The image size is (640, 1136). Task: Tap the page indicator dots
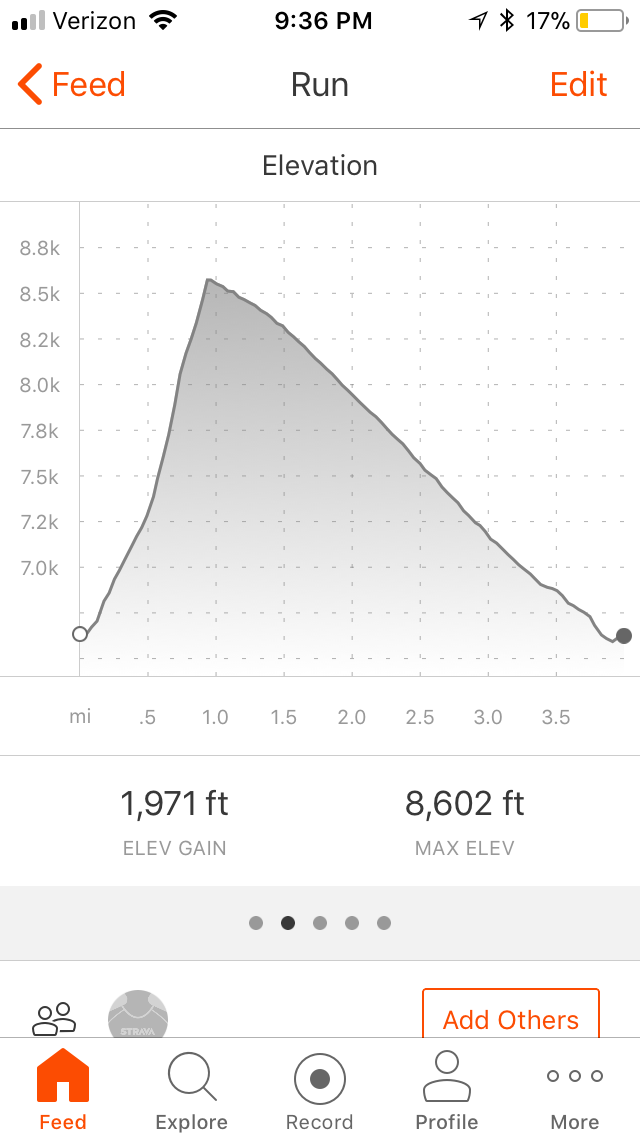point(320,923)
